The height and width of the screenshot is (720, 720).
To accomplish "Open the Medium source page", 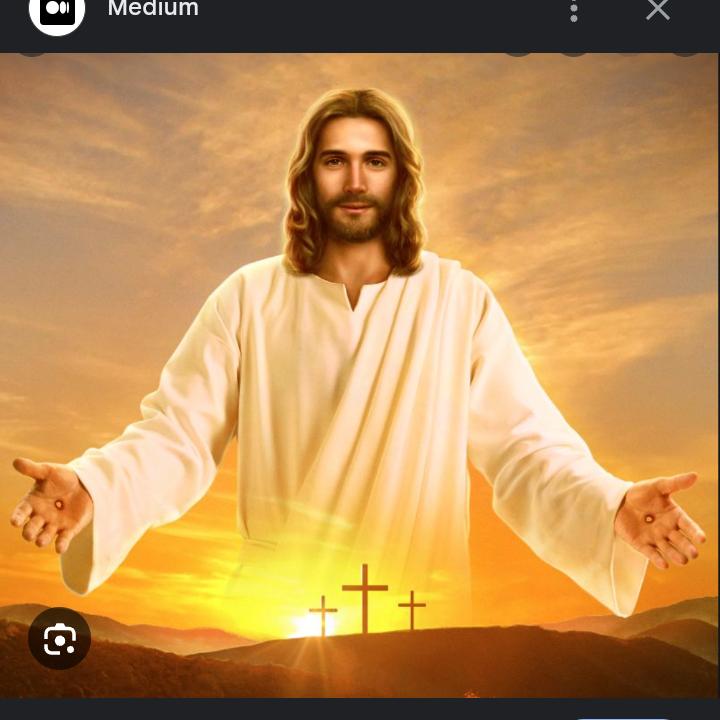I will pos(152,10).
